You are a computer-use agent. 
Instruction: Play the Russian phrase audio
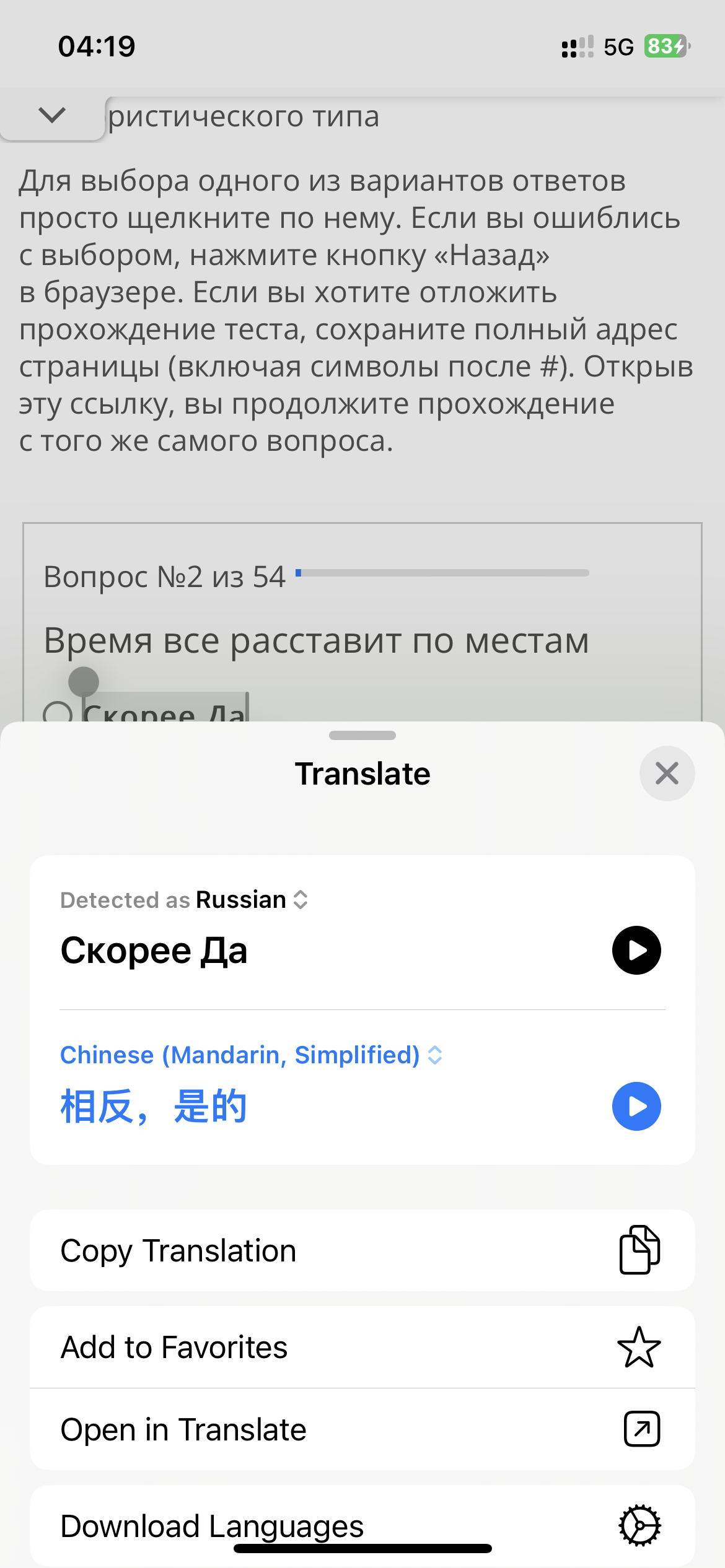[636, 950]
